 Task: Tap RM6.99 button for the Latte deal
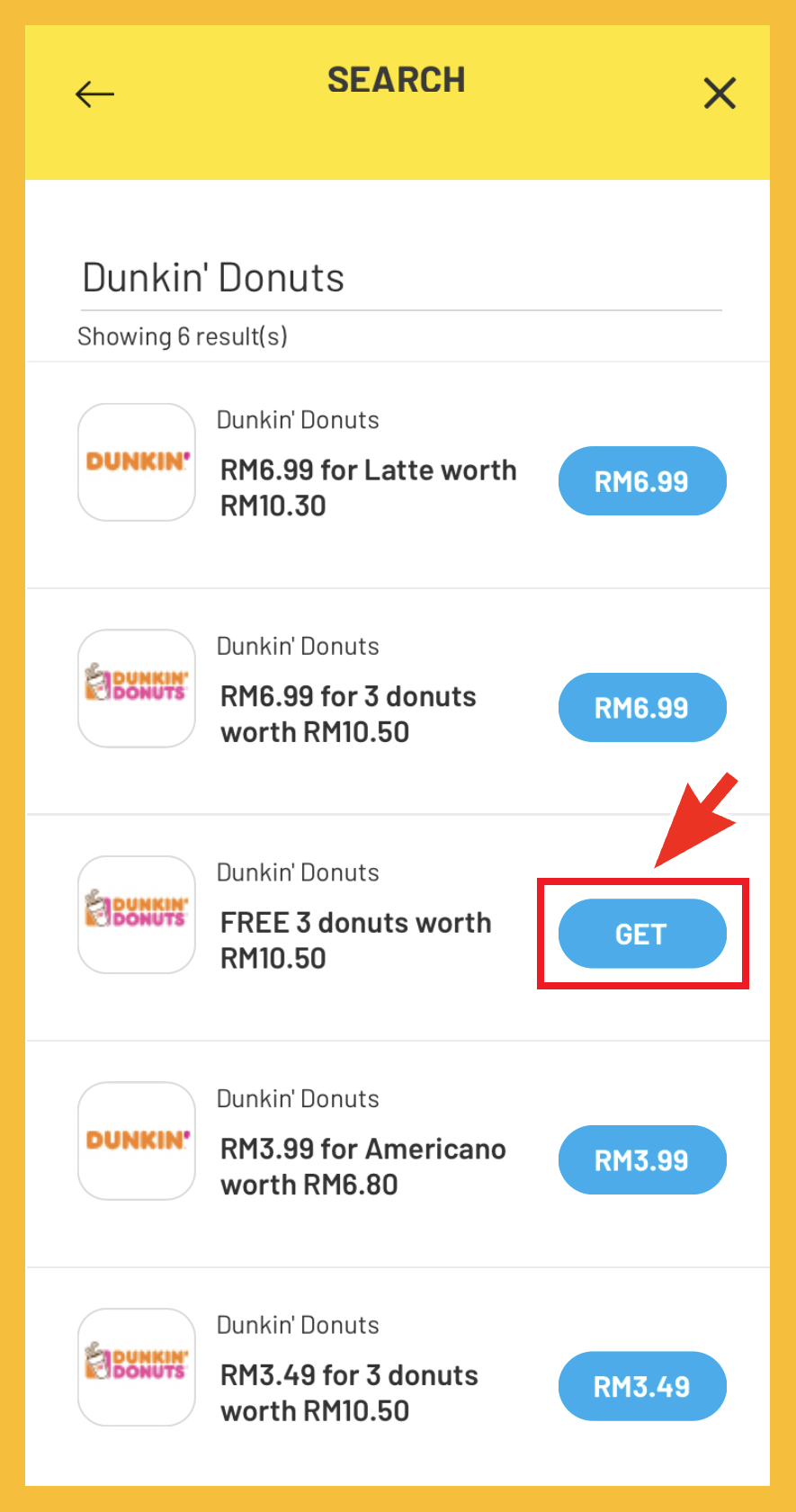[x=641, y=481]
